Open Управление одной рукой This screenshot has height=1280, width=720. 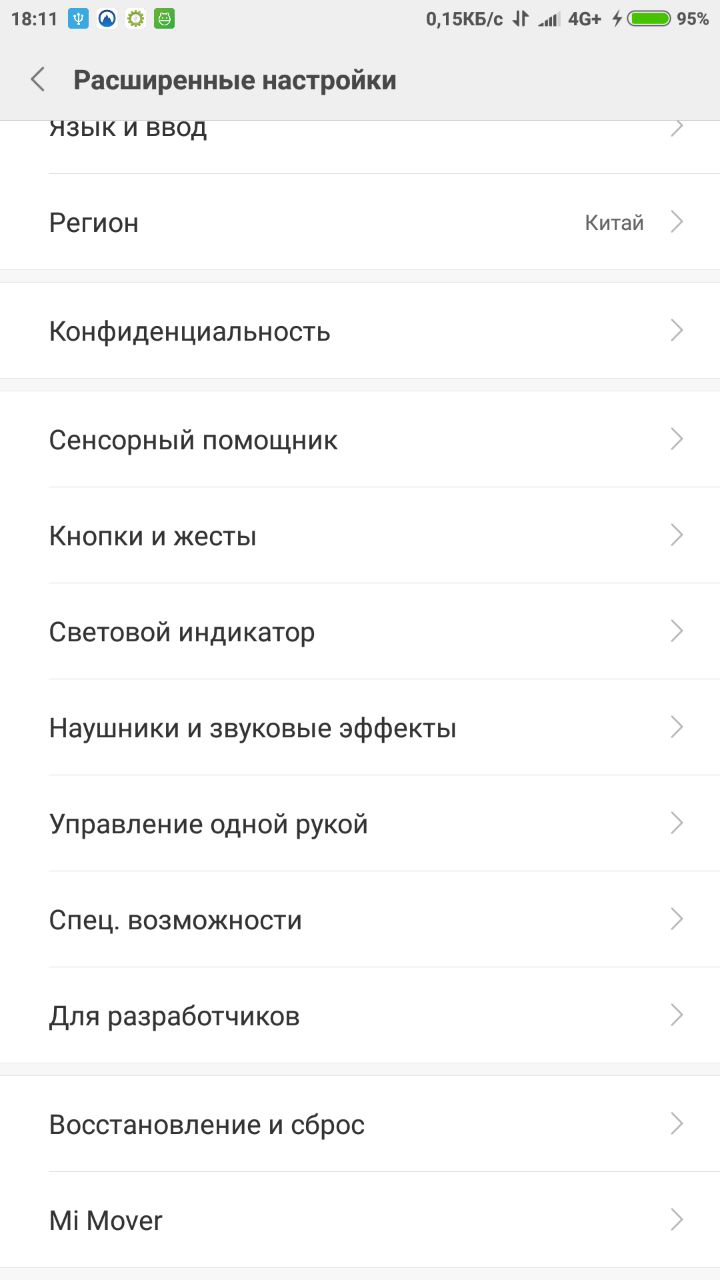tap(360, 824)
